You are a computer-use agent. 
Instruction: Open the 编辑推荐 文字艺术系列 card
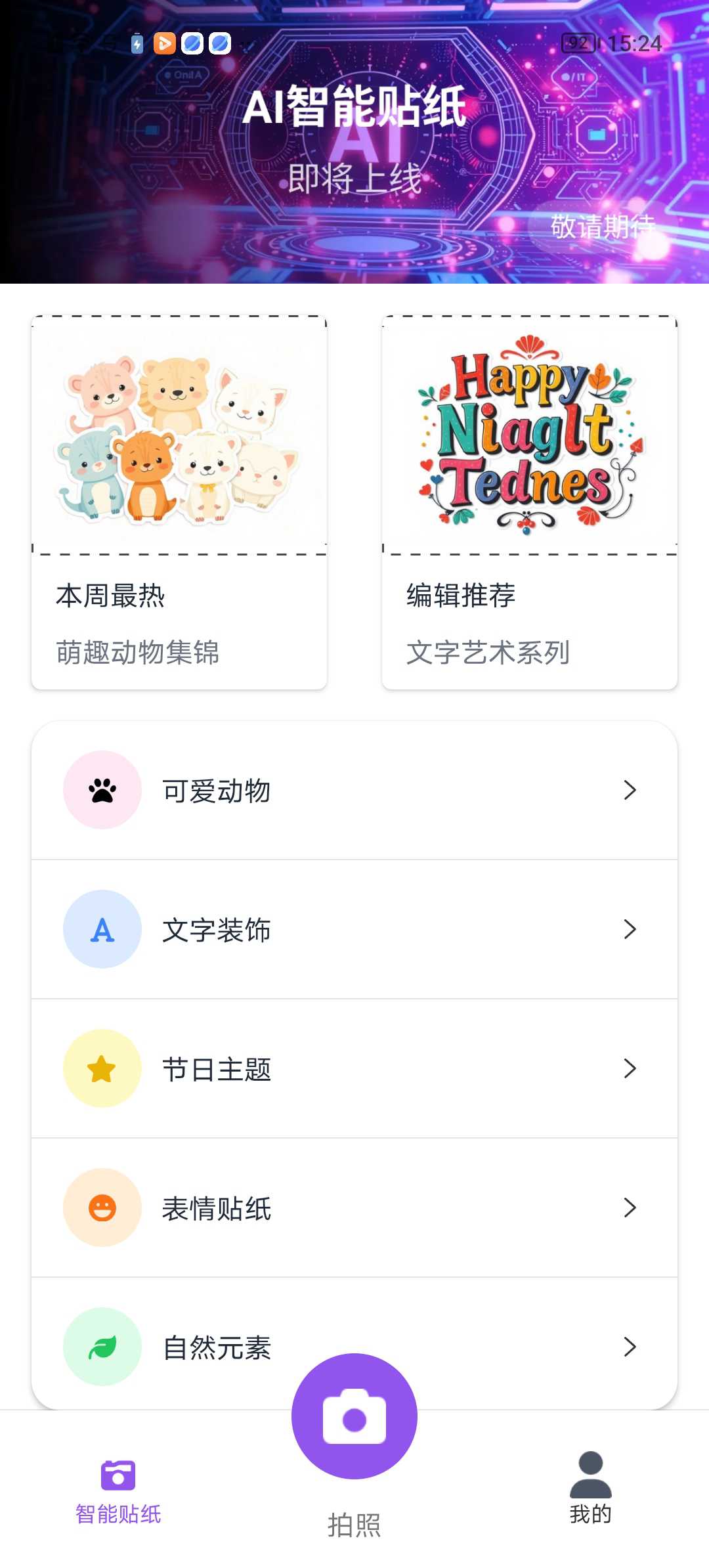[530, 502]
